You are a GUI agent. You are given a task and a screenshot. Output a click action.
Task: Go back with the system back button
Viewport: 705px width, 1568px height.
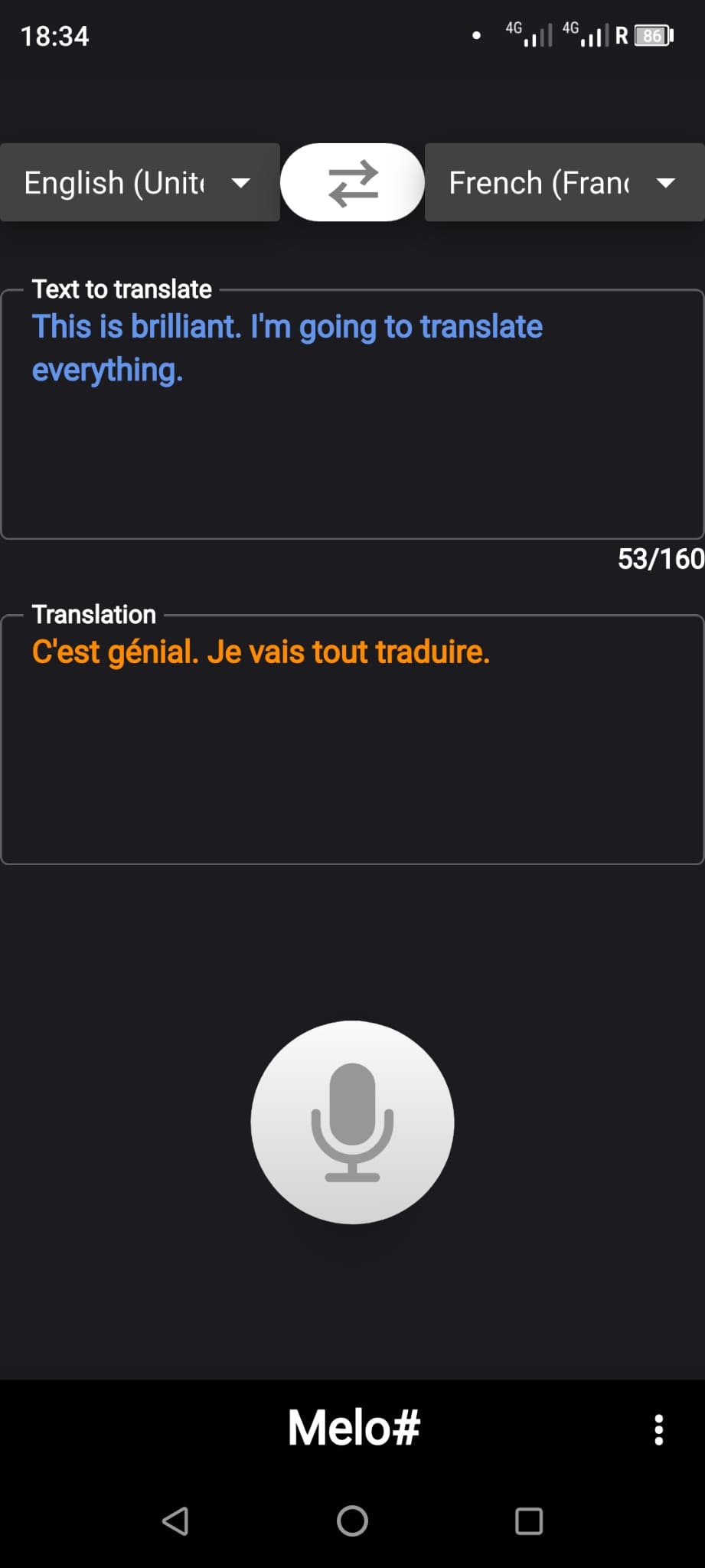click(x=176, y=1521)
